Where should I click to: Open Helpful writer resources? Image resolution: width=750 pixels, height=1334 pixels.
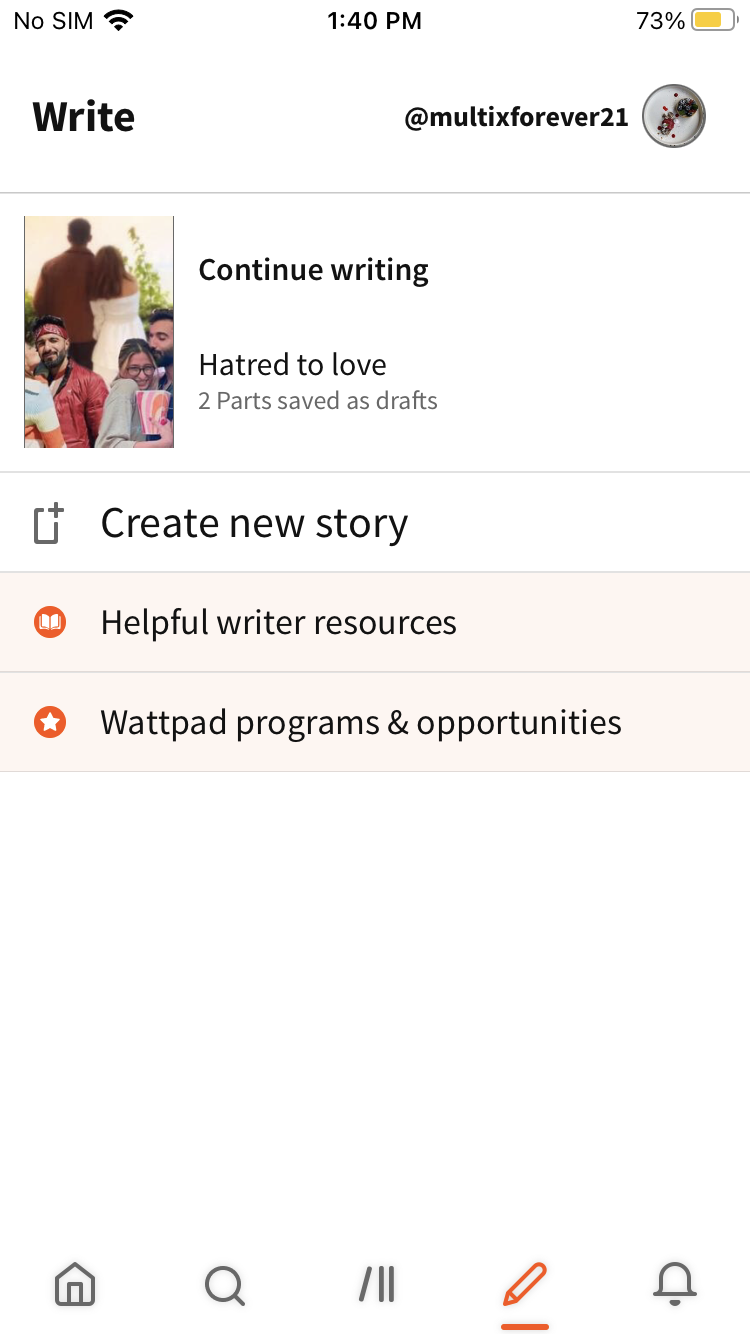[375, 623]
